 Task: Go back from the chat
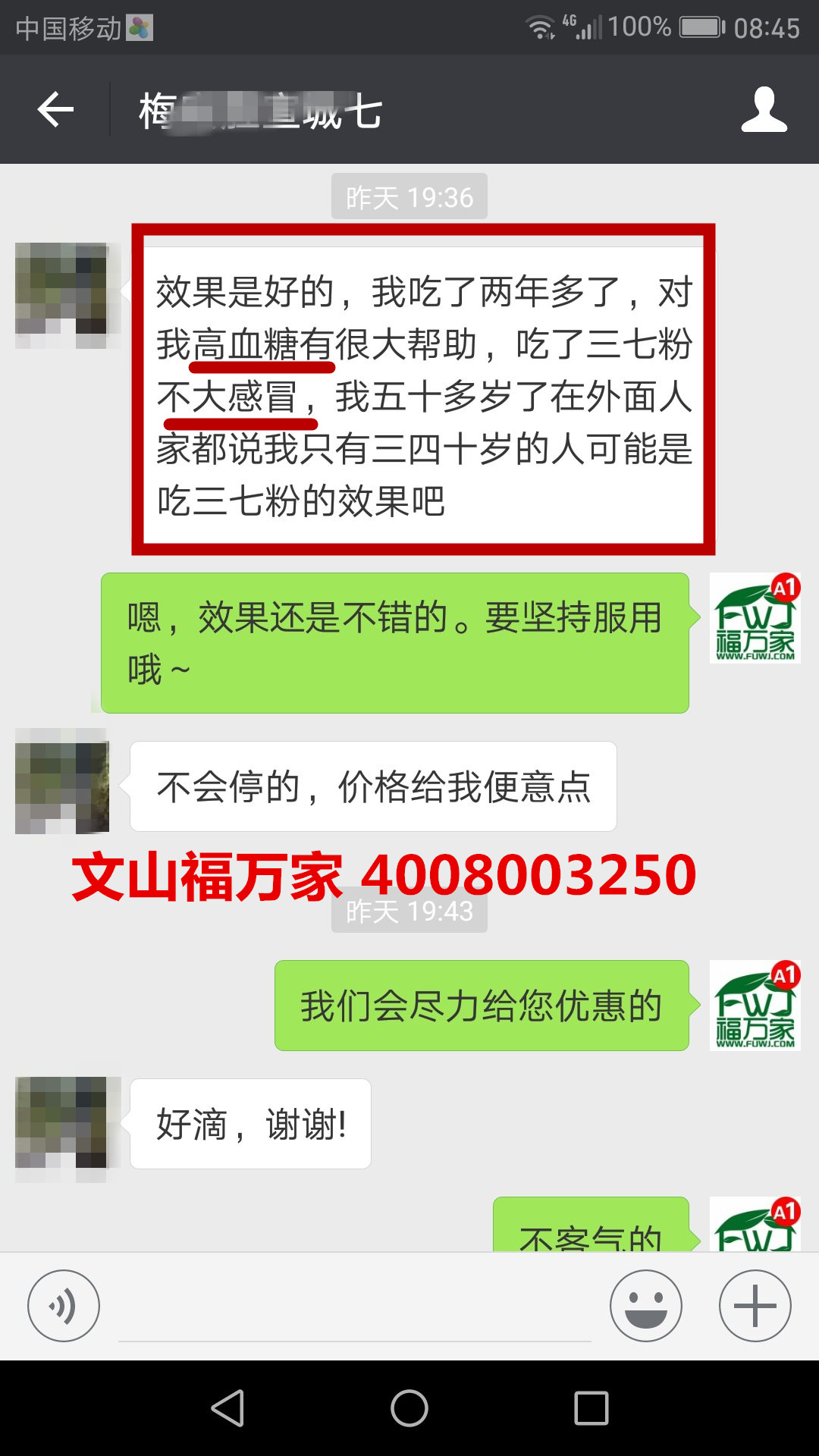(x=55, y=110)
